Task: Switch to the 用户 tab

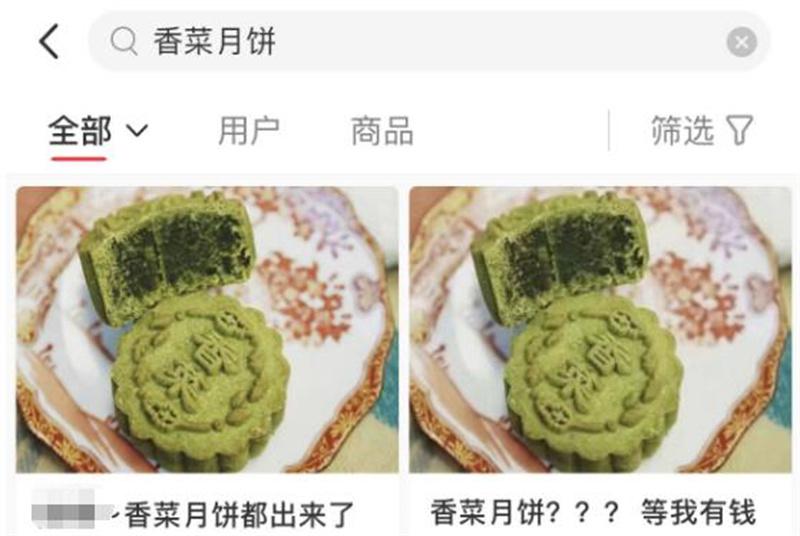Action: (248, 130)
